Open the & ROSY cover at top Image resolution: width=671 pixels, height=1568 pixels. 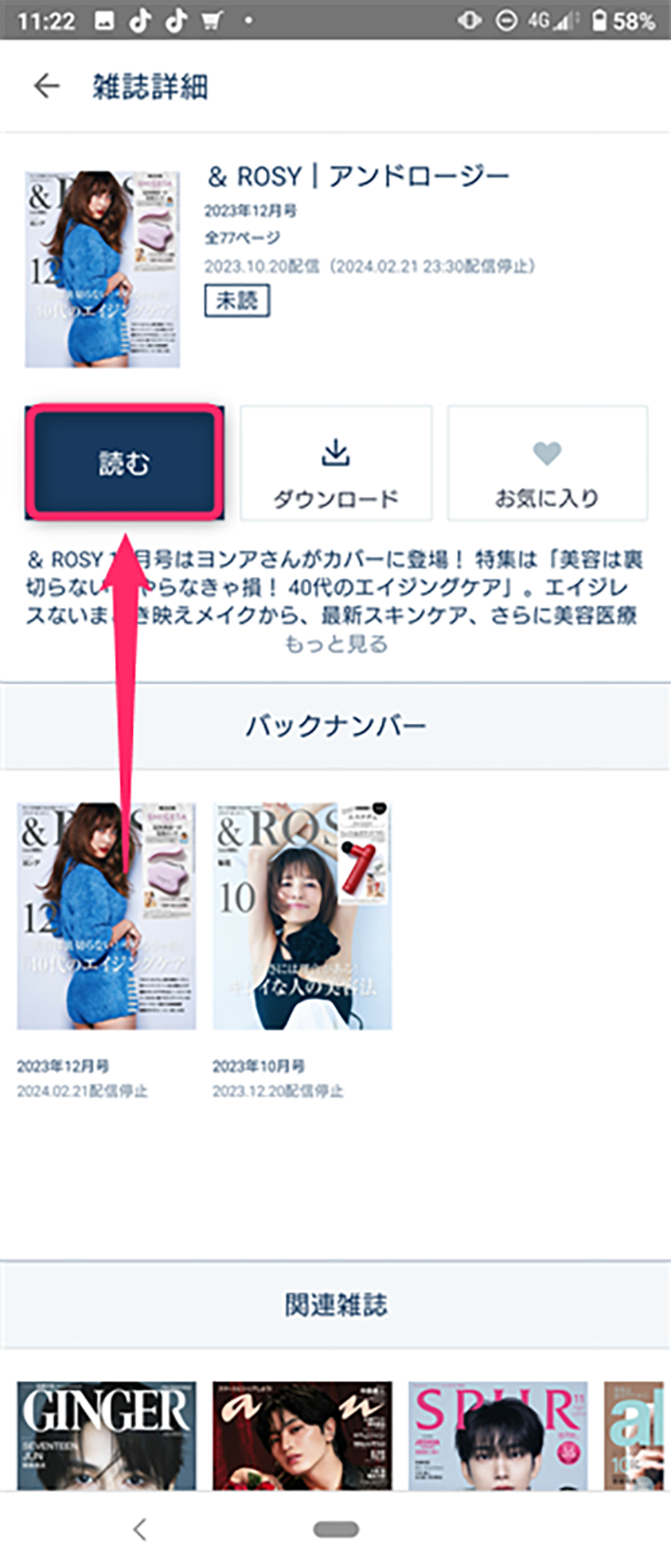point(103,269)
